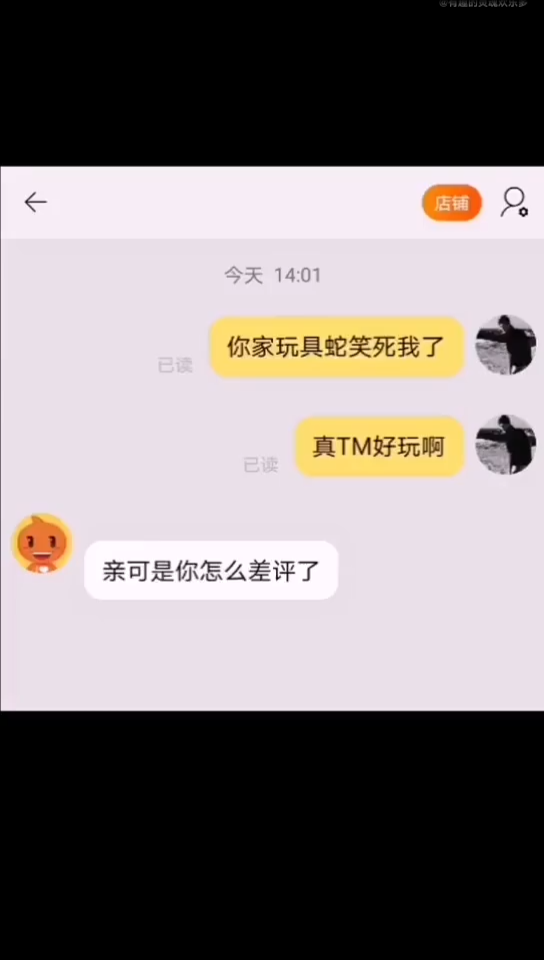The height and width of the screenshot is (960, 544).
Task: Open the contact settings person icon
Action: point(514,202)
